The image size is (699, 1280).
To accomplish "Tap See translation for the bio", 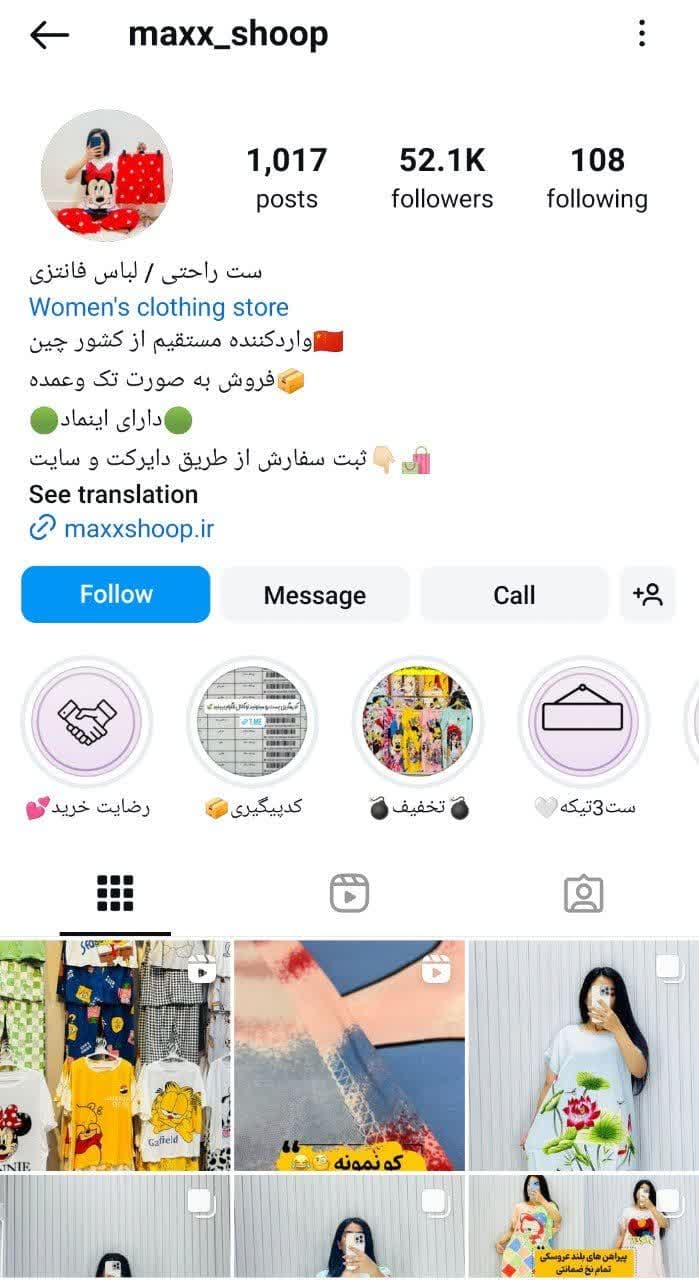I will [113, 494].
